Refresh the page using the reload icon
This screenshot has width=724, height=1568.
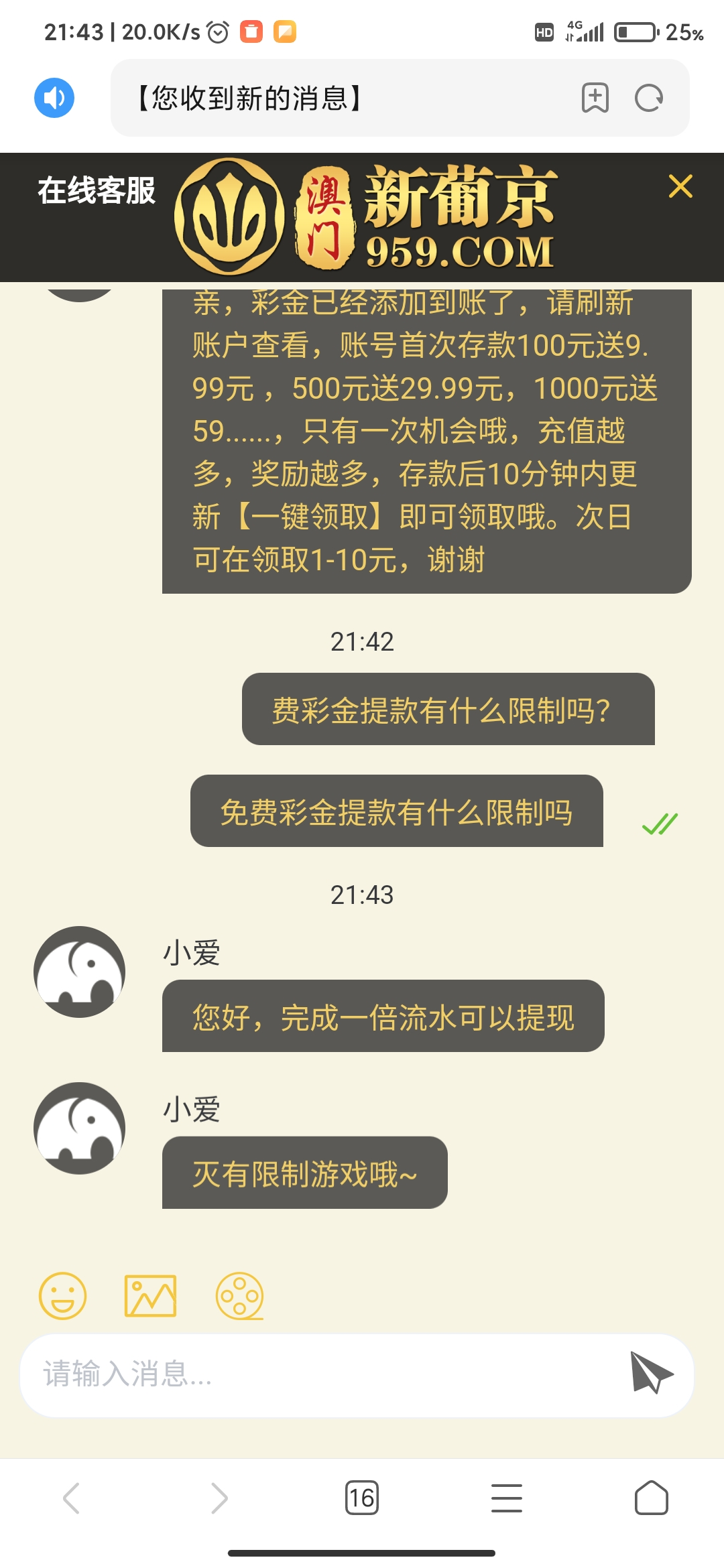click(x=648, y=99)
